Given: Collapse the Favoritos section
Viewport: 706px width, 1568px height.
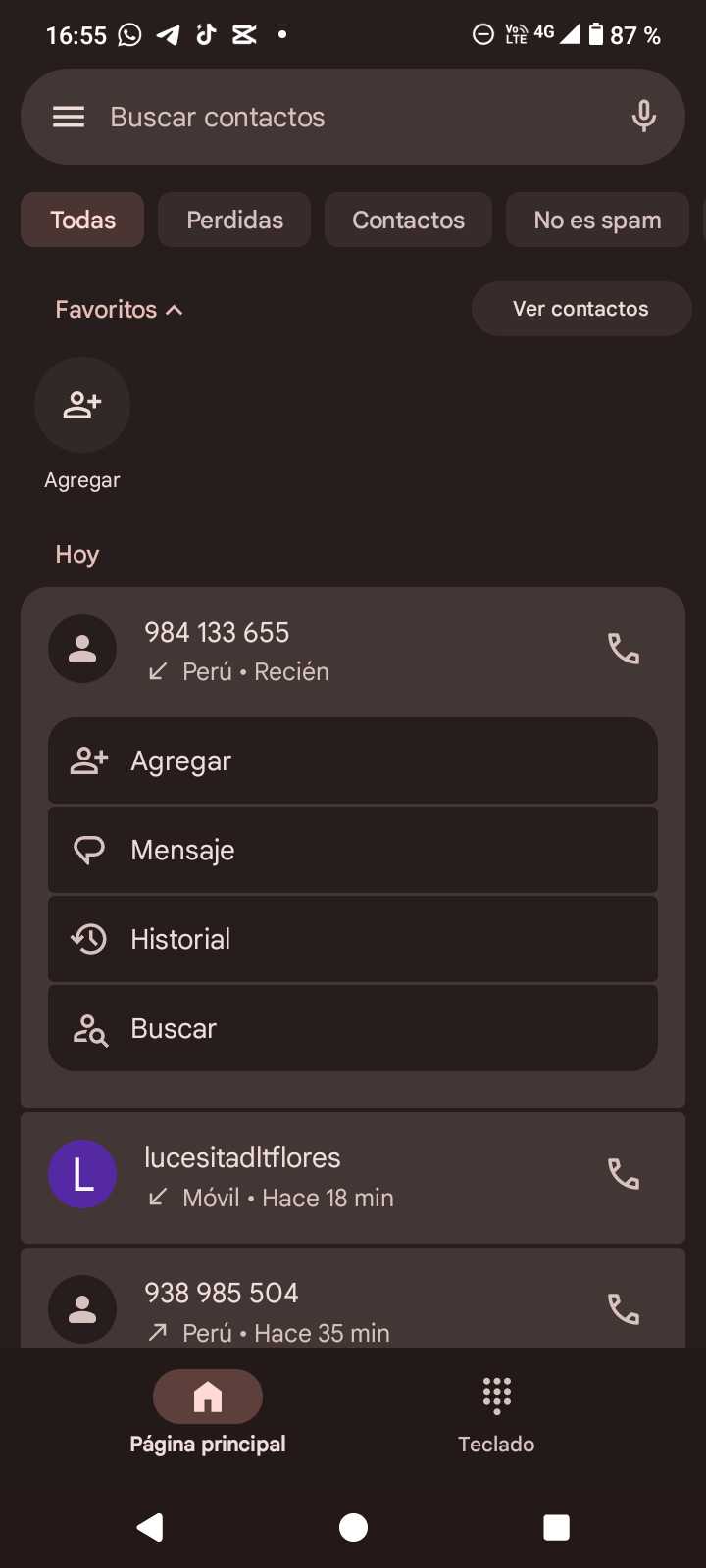Looking at the screenshot, I should (119, 310).
